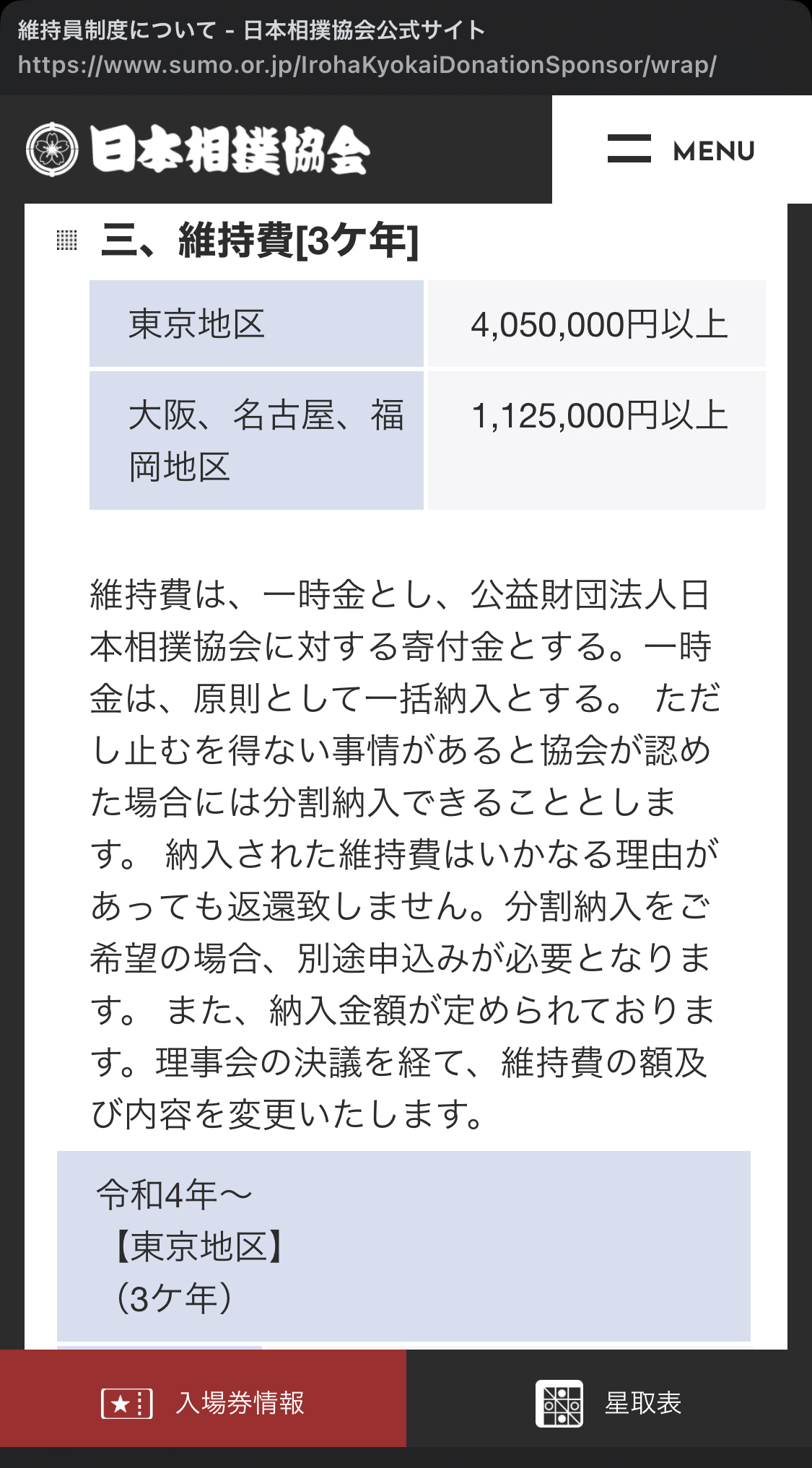
Task: Open 入場券情報 ticket information
Action: pyautogui.click(x=203, y=1402)
